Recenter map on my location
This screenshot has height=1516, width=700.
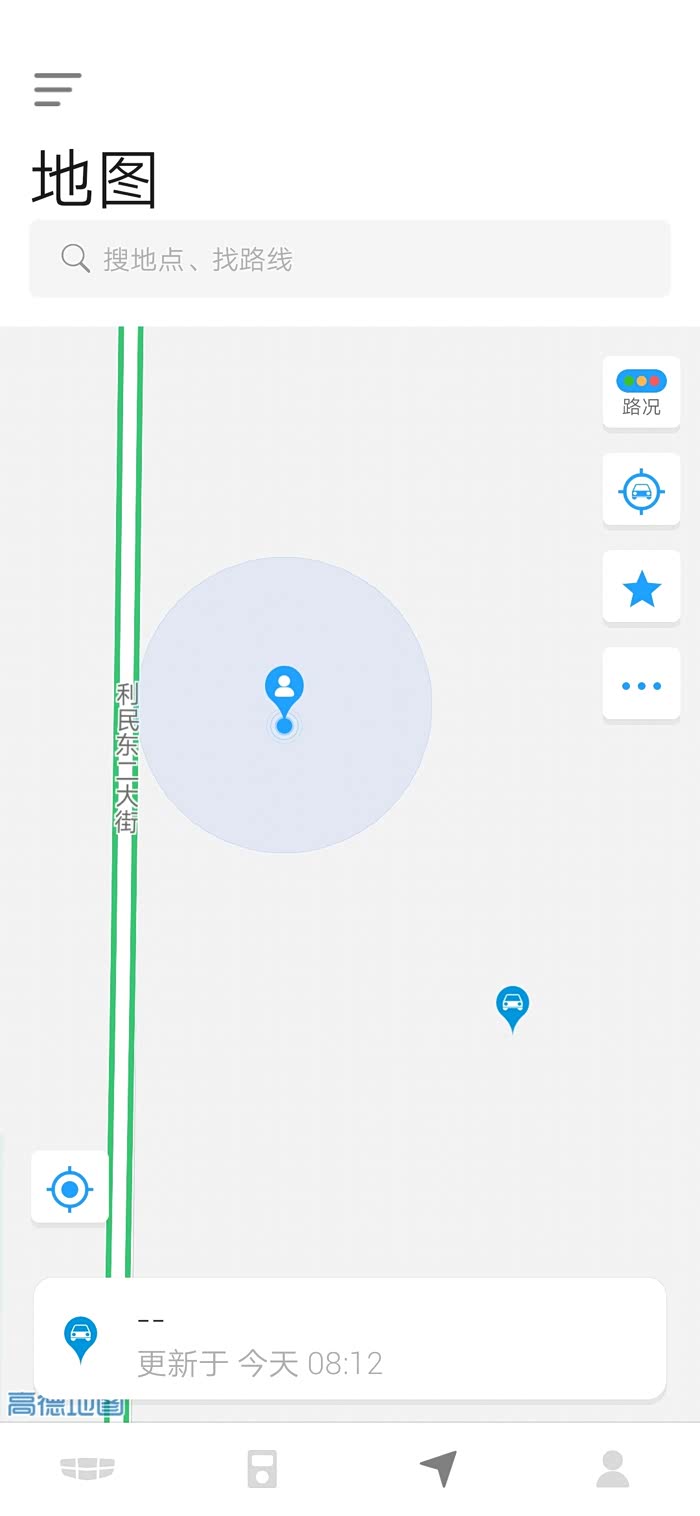point(70,1188)
